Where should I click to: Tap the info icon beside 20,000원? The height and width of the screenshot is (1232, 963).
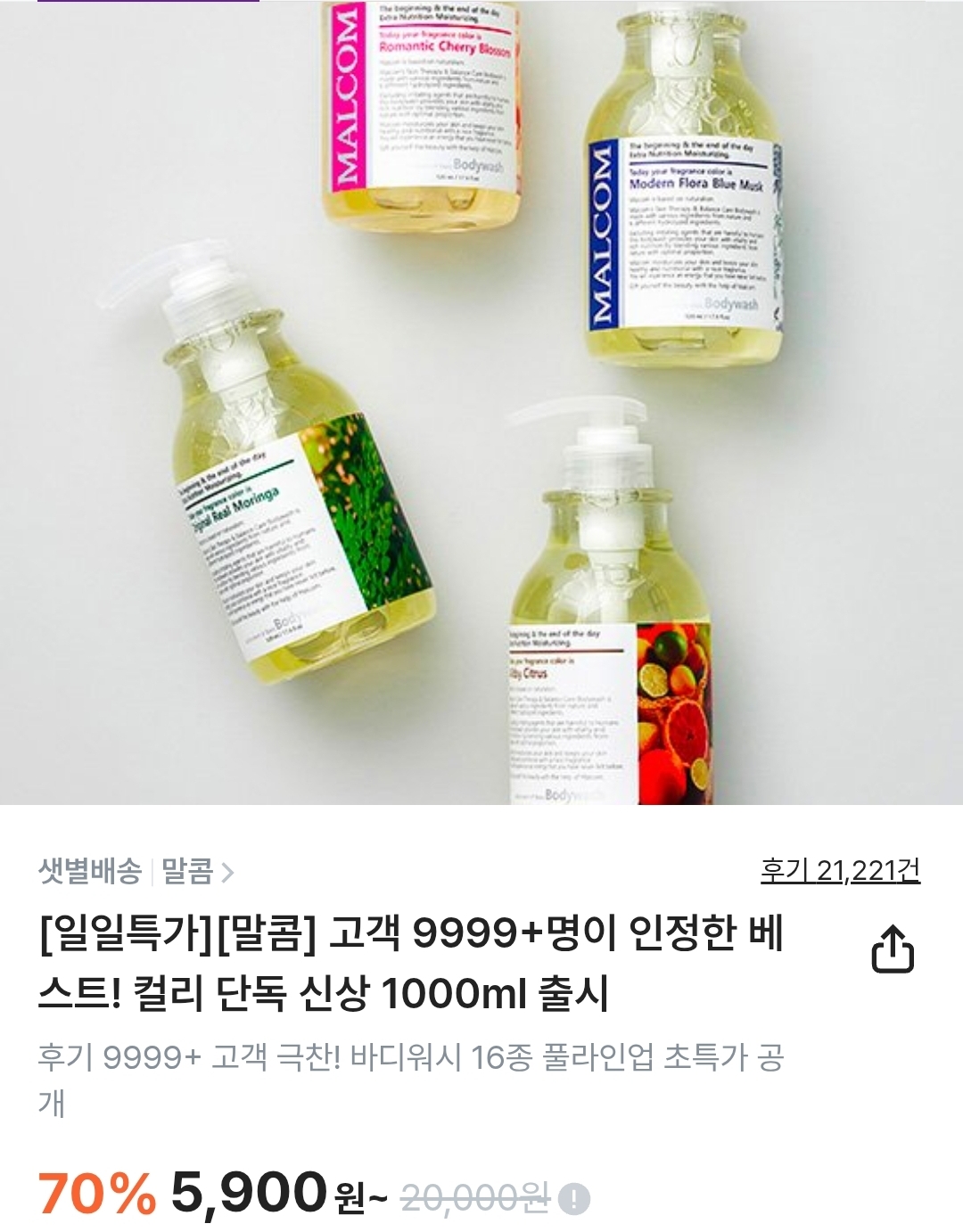tap(574, 1198)
